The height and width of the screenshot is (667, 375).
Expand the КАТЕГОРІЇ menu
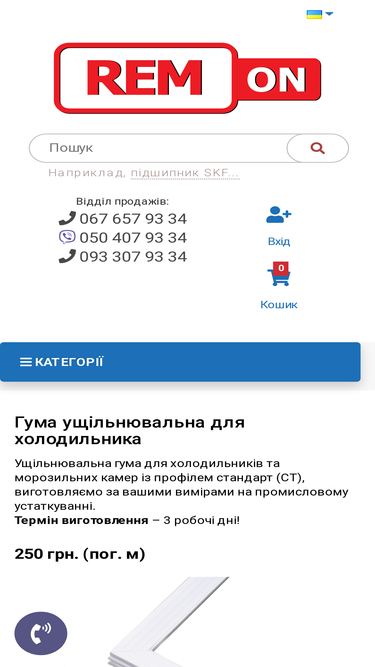pyautogui.click(x=180, y=362)
